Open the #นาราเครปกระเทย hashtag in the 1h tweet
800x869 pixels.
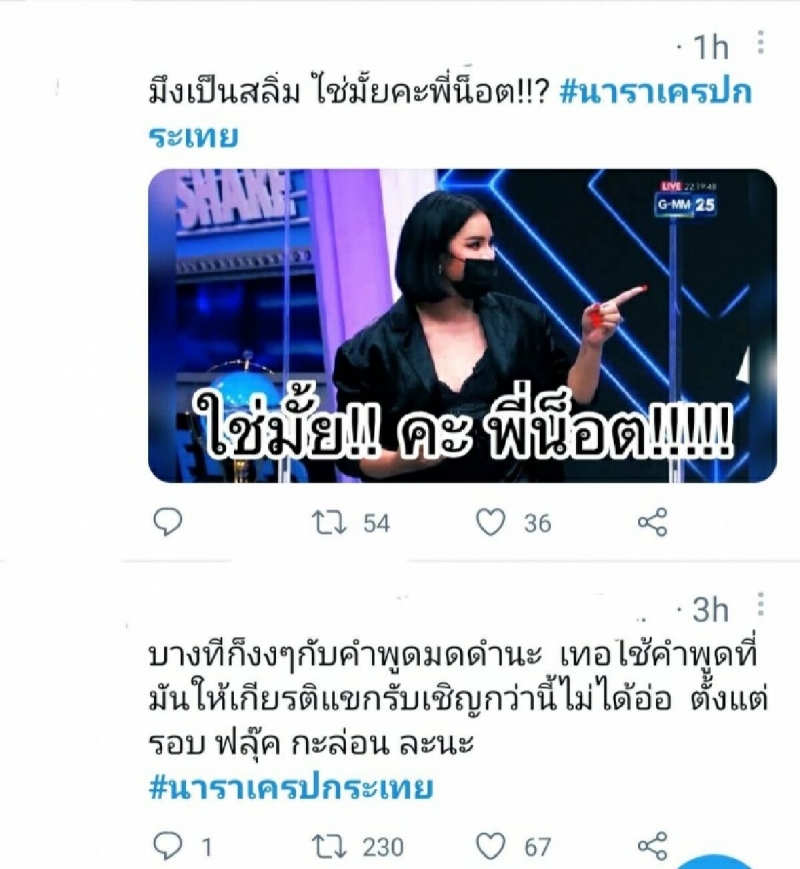648,93
